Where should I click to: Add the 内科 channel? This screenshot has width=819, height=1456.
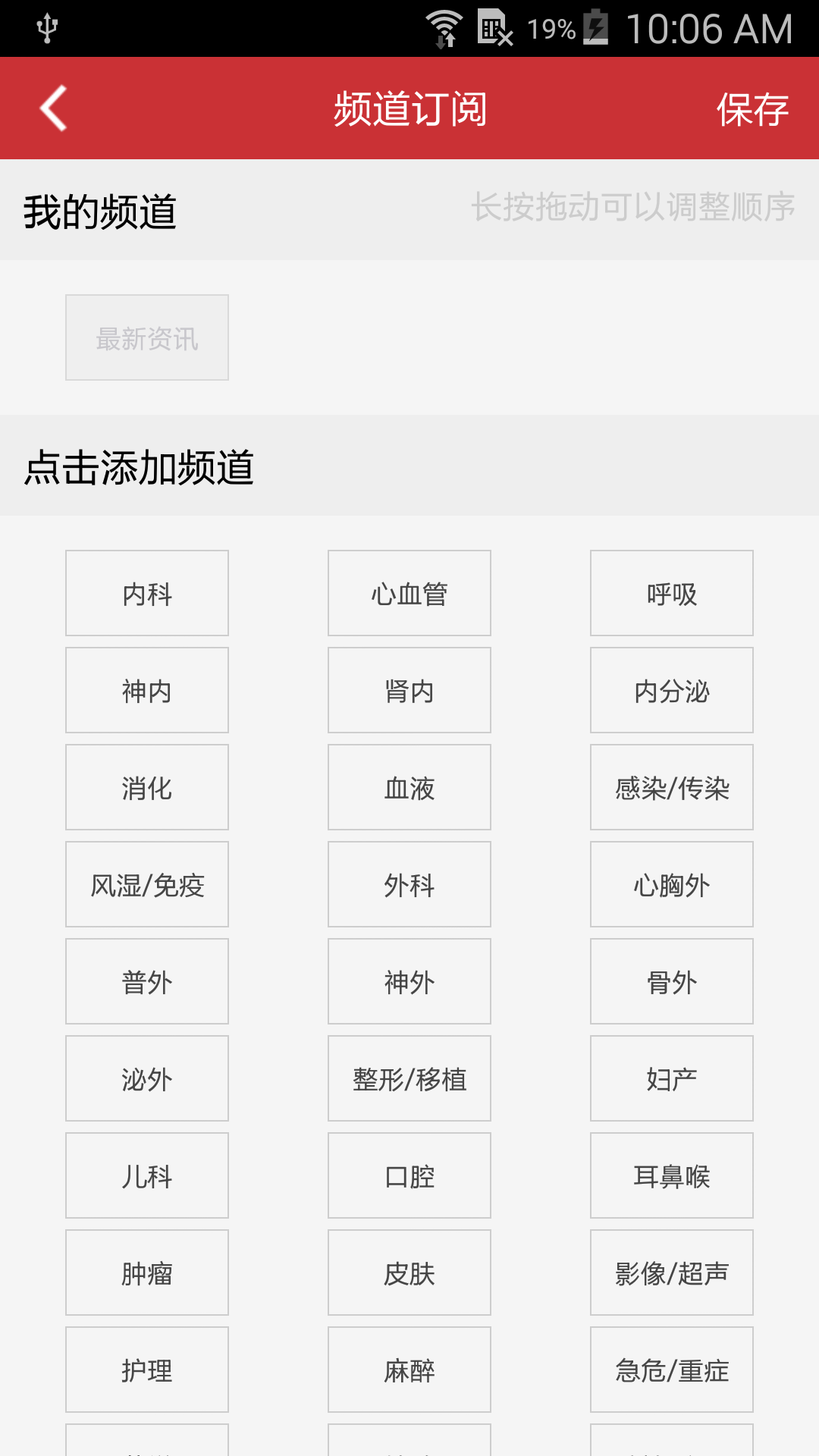click(146, 593)
